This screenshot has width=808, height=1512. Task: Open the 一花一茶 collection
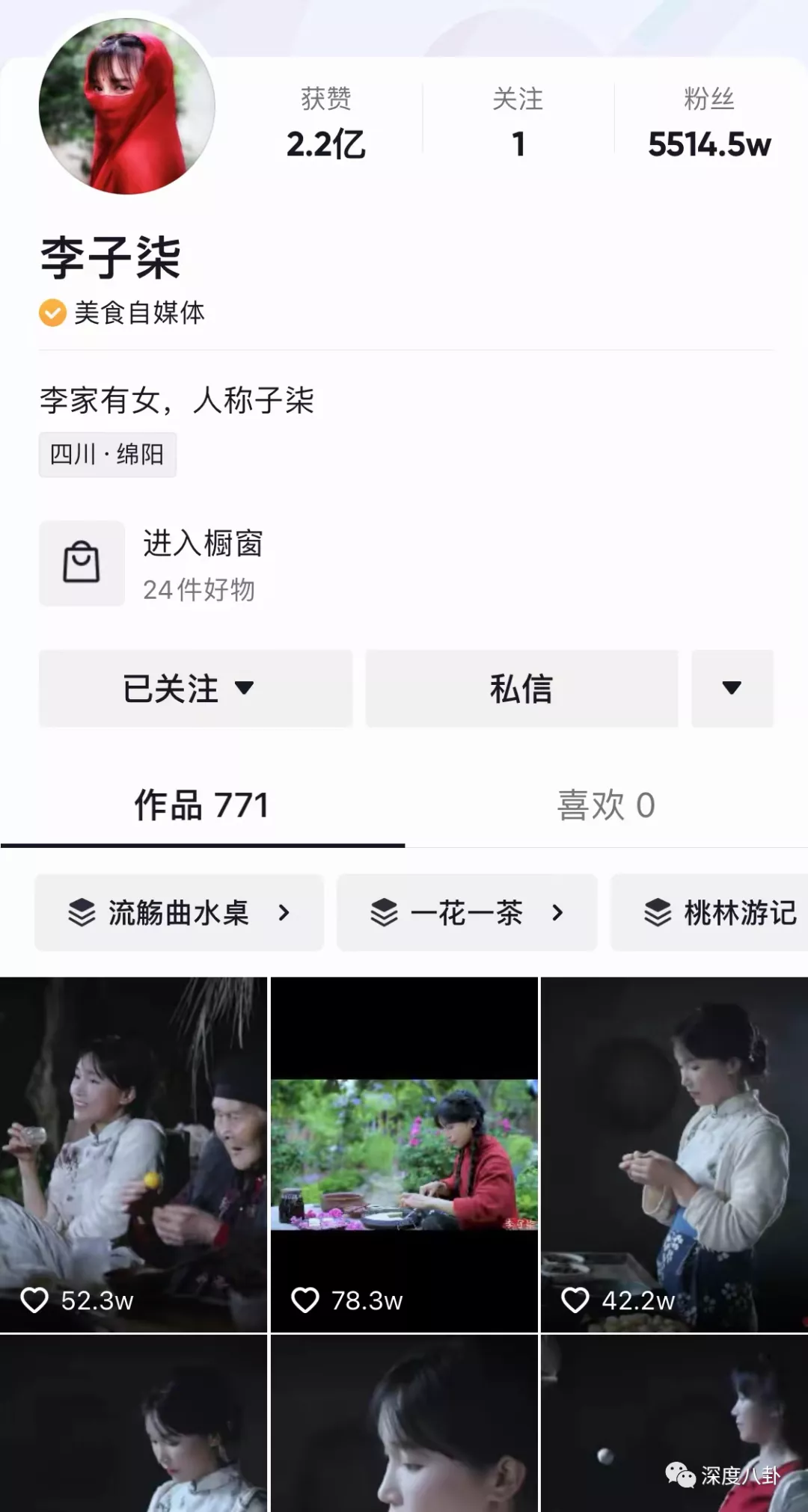[x=467, y=912]
